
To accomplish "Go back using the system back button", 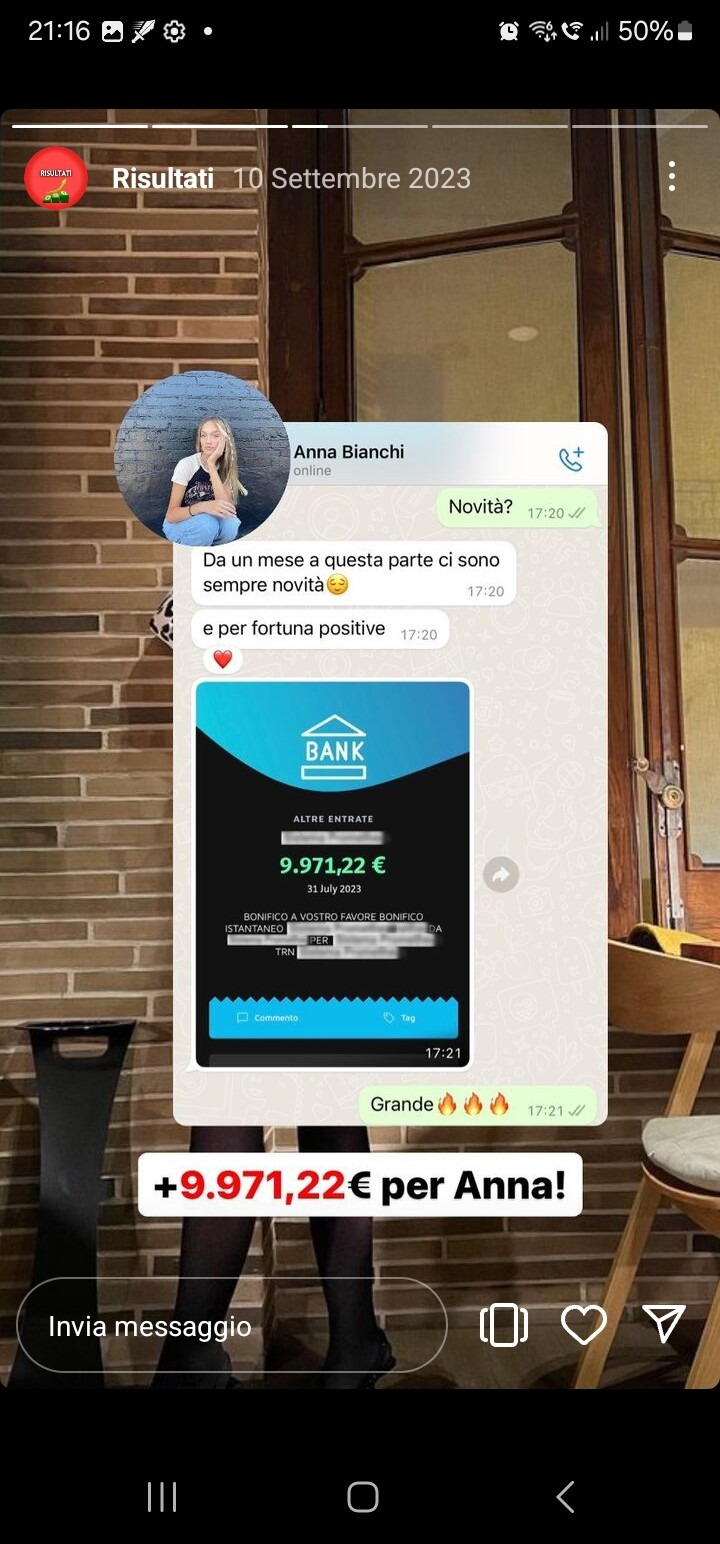I will [565, 1497].
